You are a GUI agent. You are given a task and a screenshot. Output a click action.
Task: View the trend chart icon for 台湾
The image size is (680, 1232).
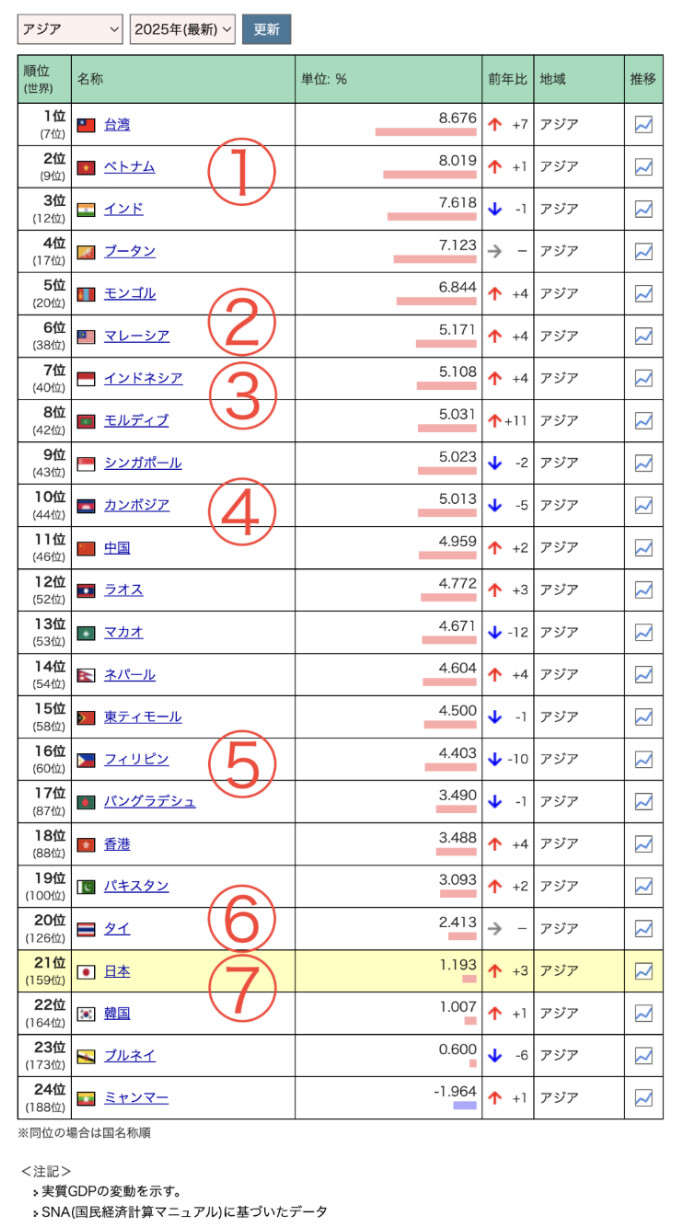point(644,125)
